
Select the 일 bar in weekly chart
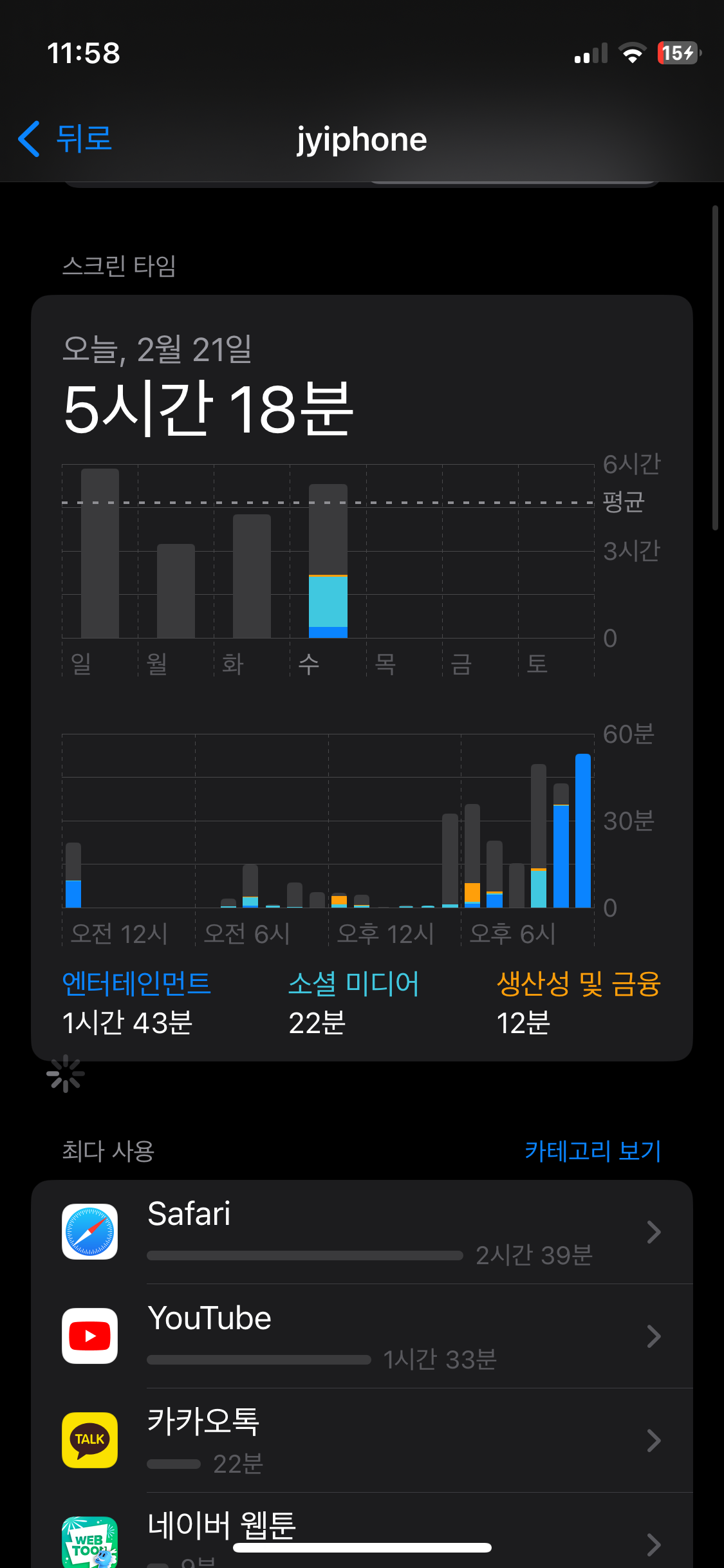100,554
